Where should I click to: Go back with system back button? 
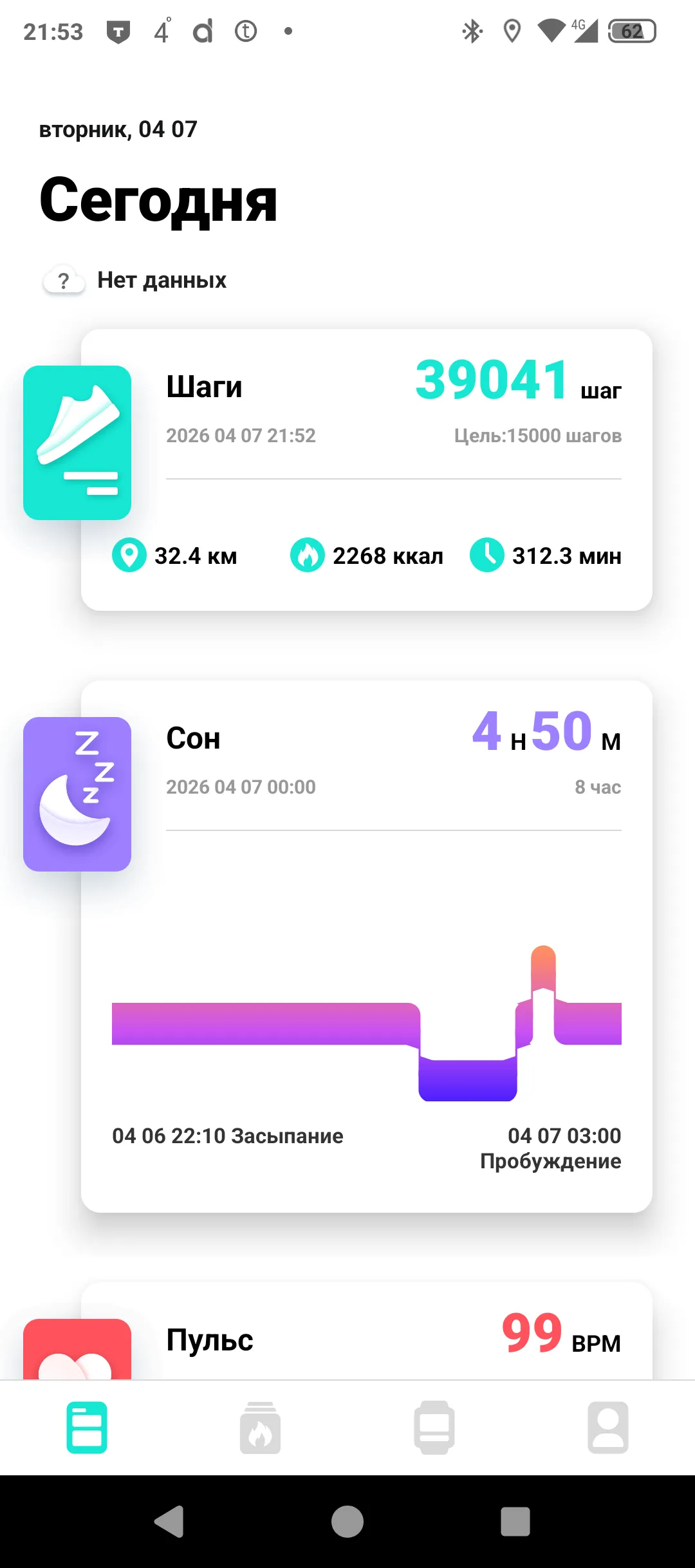(170, 1522)
